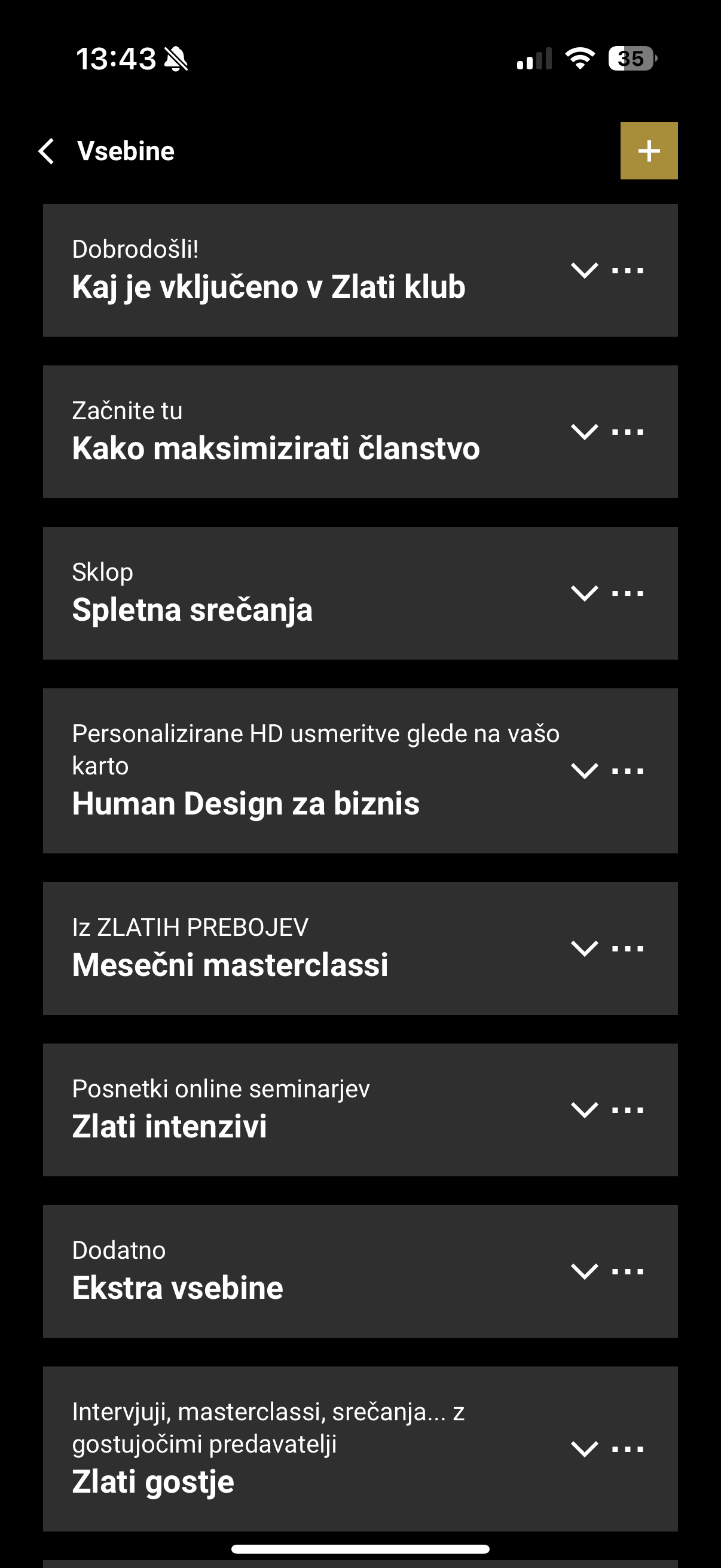Expand Kaj je vključeno v Zlati klub

pyautogui.click(x=584, y=270)
